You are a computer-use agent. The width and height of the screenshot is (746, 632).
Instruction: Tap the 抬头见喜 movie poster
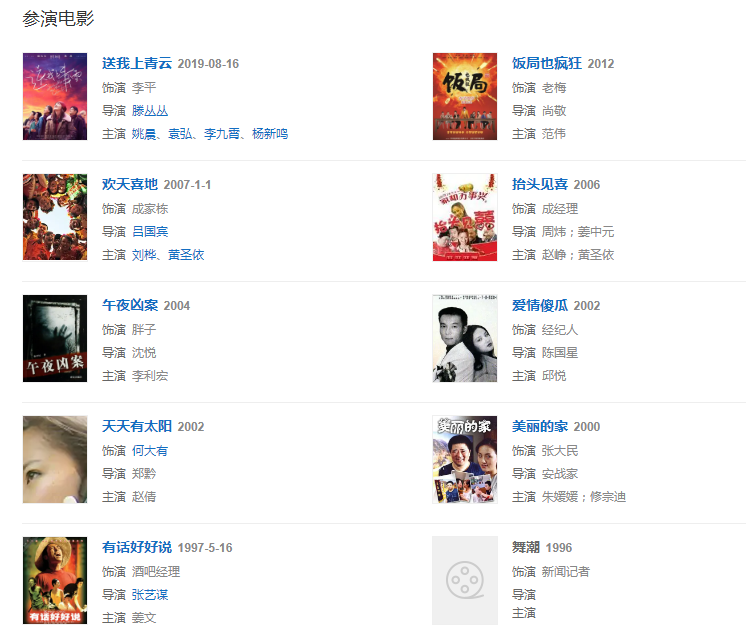464,217
